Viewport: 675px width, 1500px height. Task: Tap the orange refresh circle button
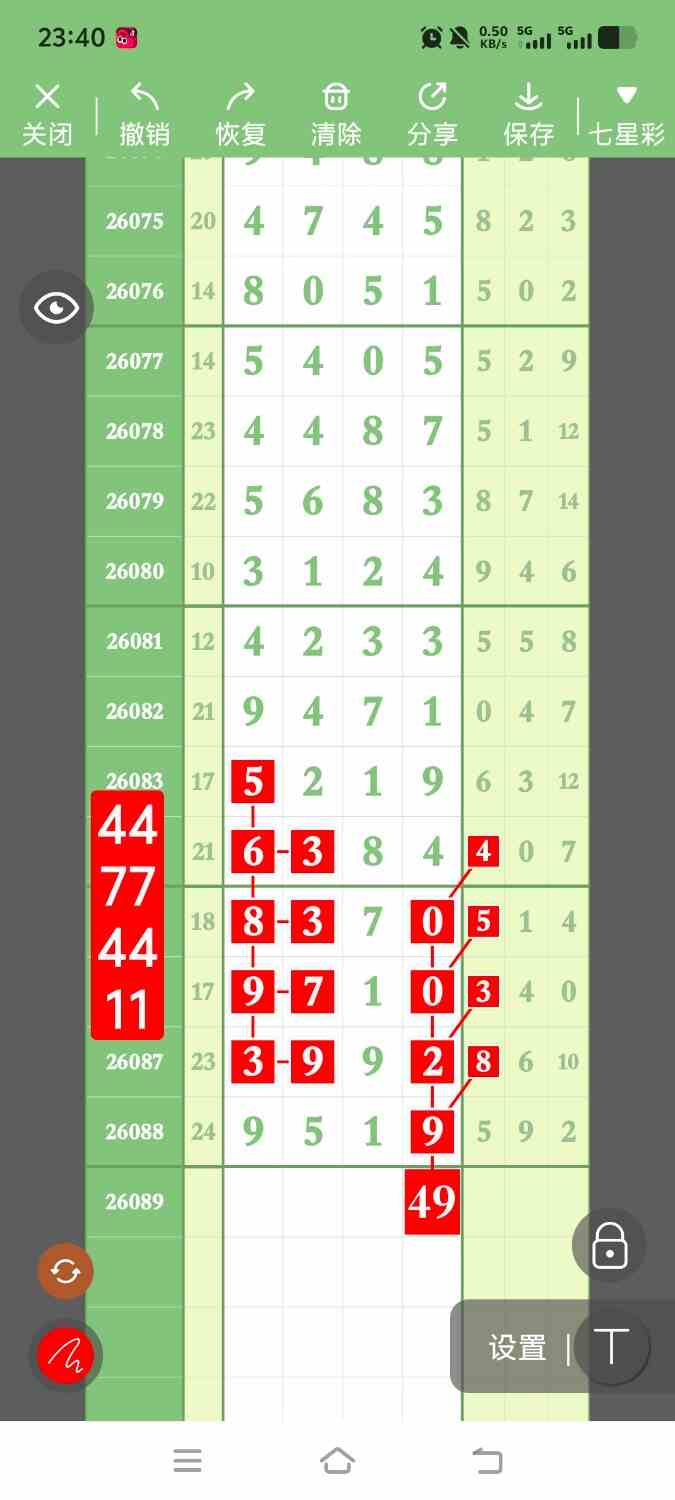pyautogui.click(x=65, y=1271)
